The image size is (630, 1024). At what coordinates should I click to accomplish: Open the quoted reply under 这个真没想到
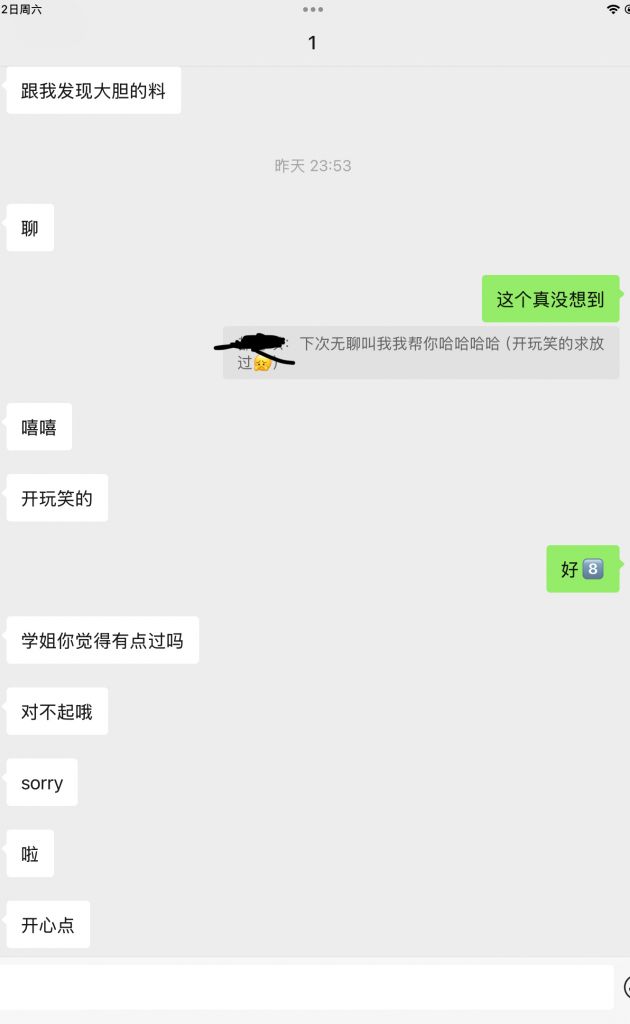pyautogui.click(x=420, y=352)
